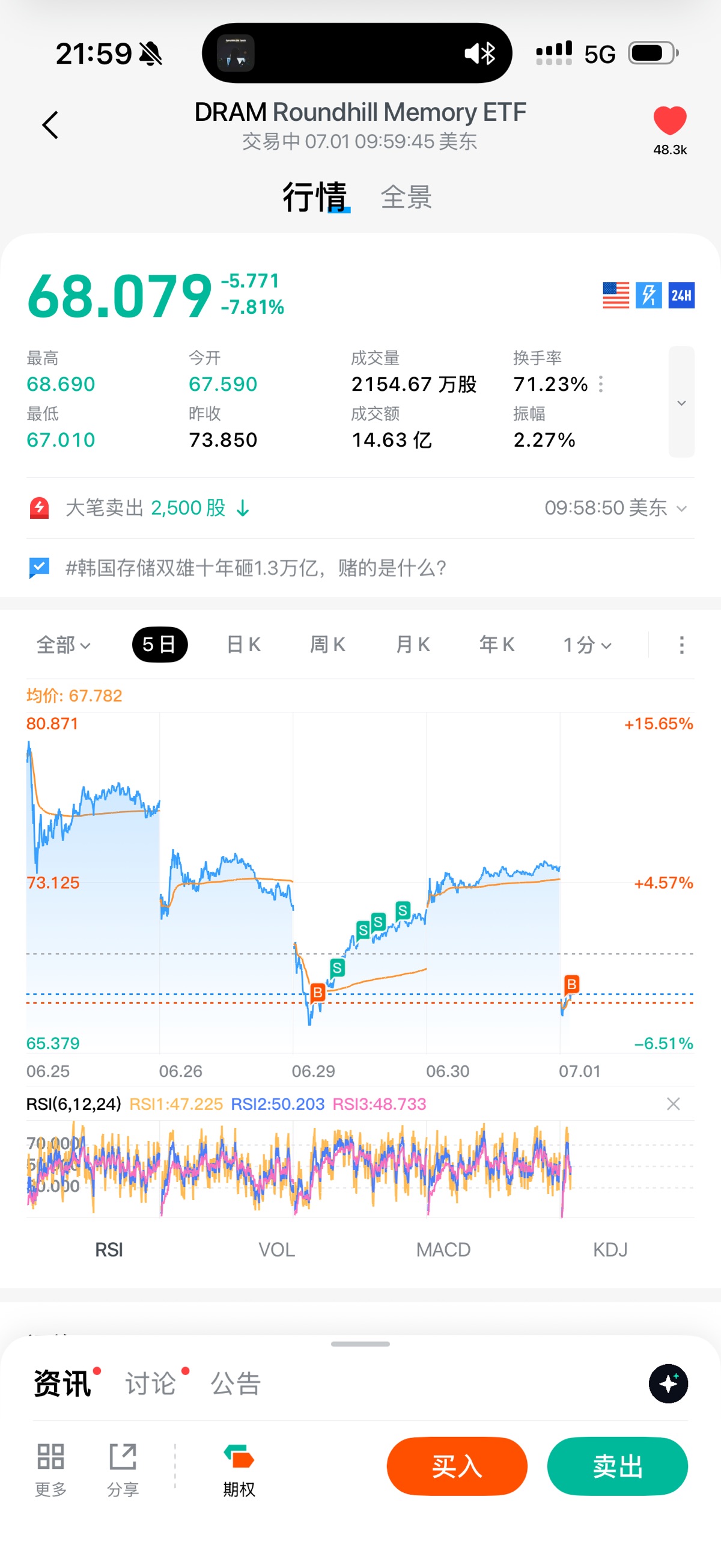This screenshot has height=1568, width=721.
Task: Tap the 卖出 sell button
Action: 618,1466
